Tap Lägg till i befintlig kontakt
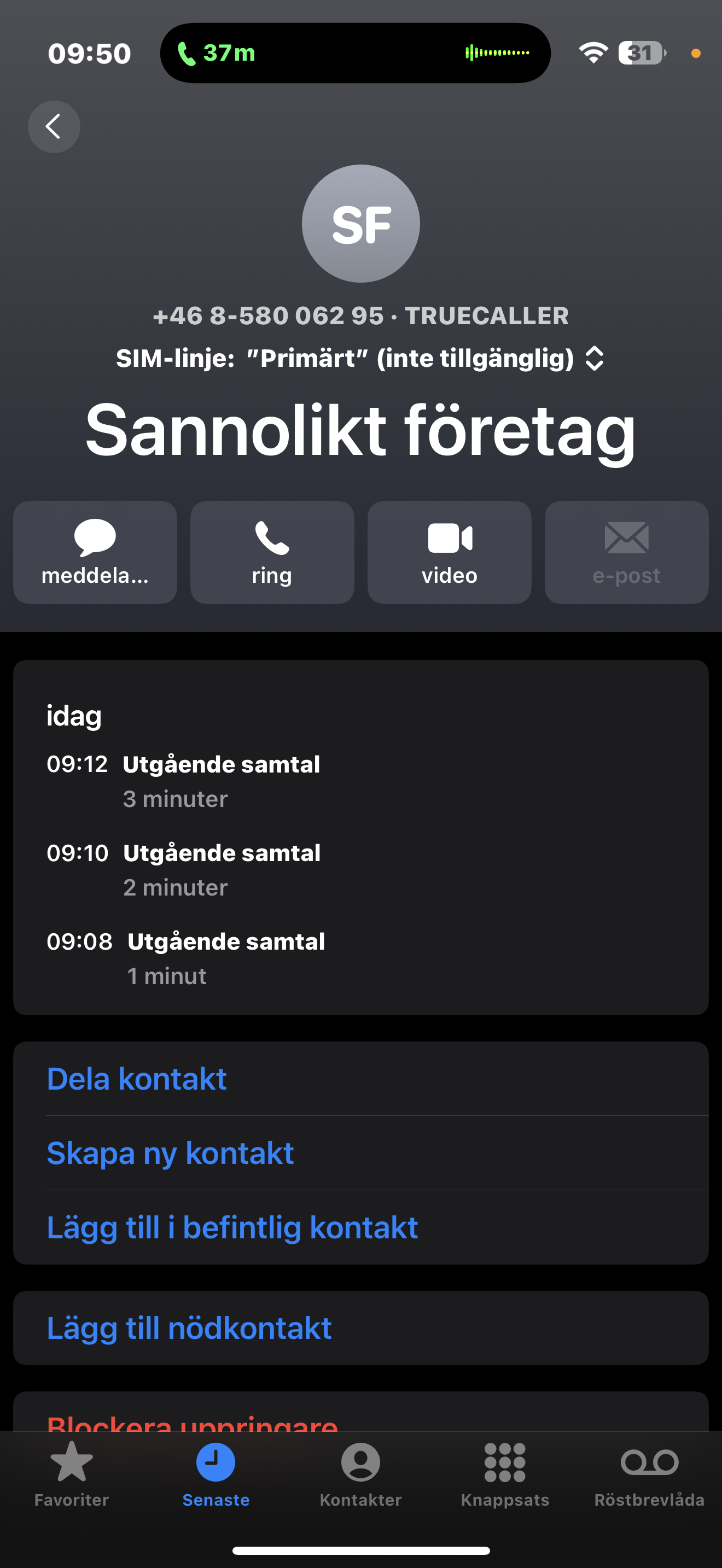 tap(361, 1227)
